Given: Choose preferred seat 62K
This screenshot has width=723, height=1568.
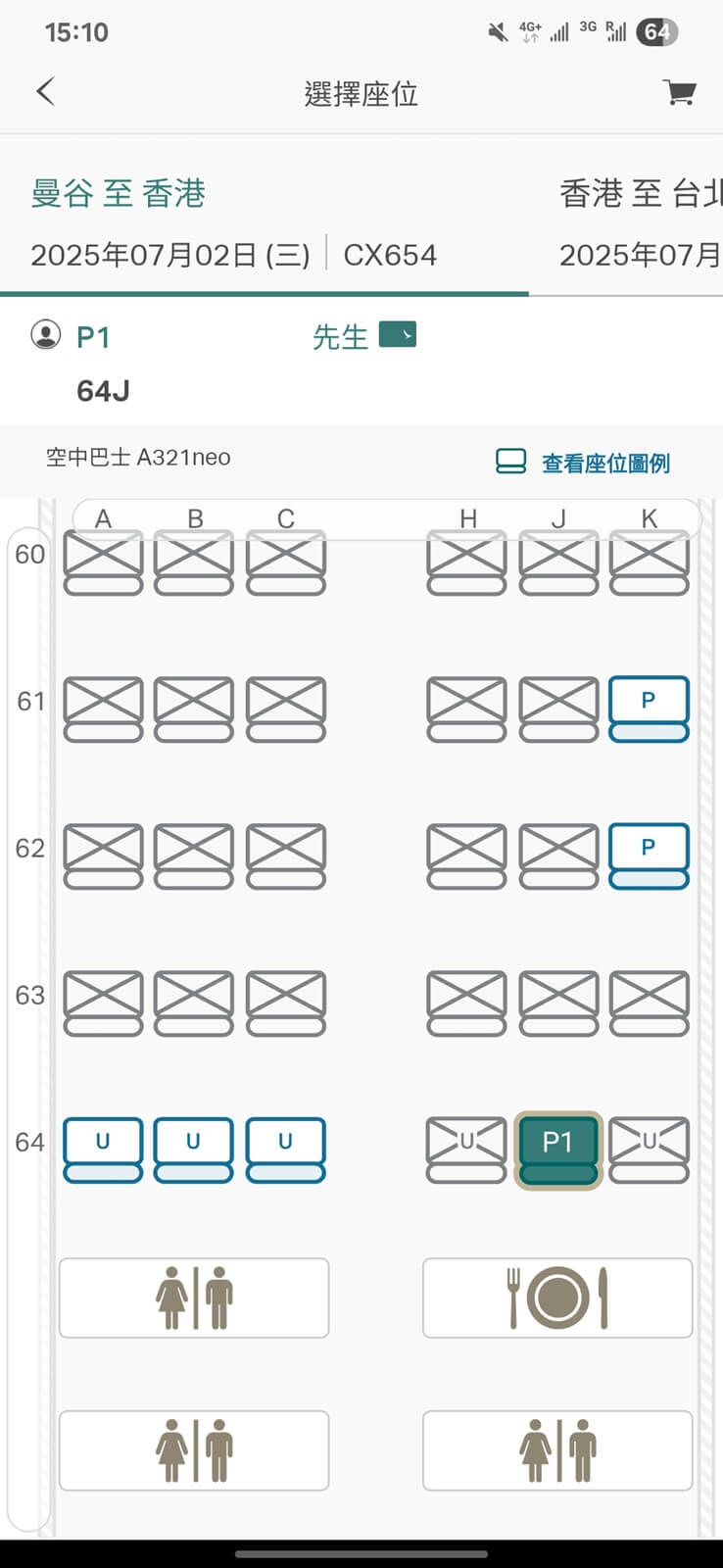Looking at the screenshot, I should (x=649, y=856).
